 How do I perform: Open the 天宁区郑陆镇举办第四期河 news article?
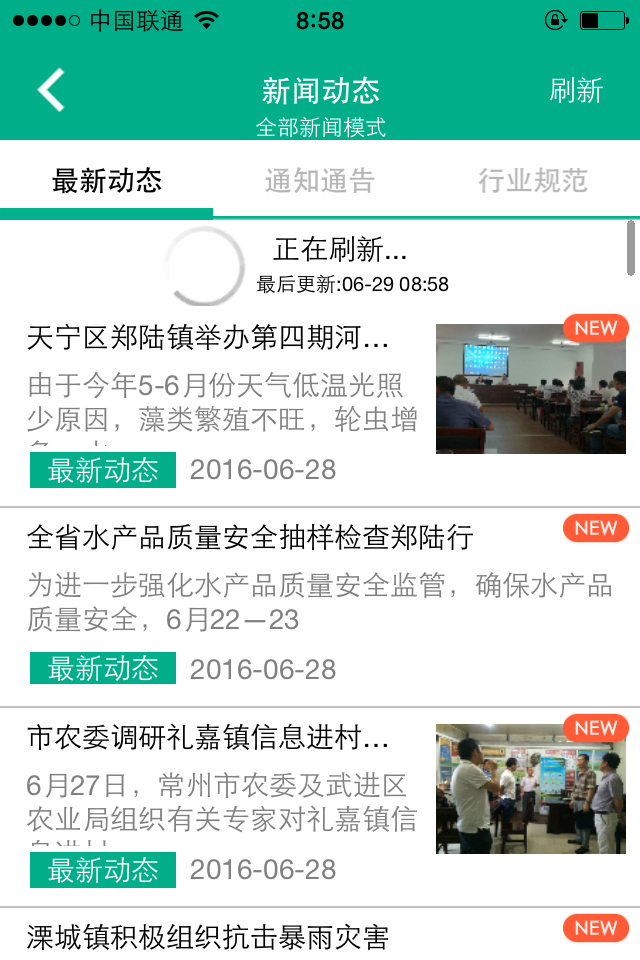coord(208,338)
